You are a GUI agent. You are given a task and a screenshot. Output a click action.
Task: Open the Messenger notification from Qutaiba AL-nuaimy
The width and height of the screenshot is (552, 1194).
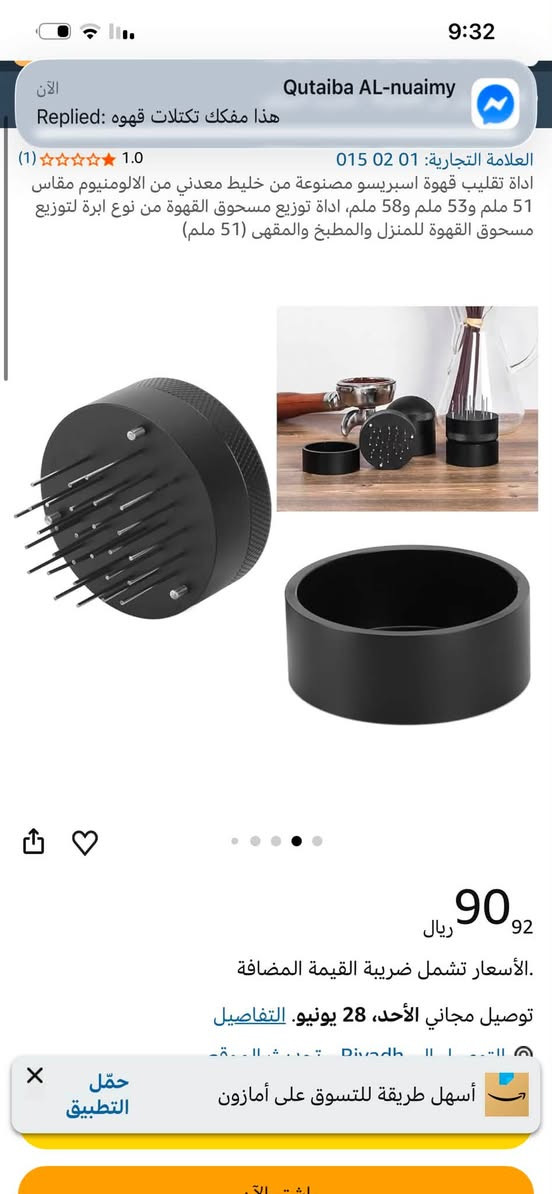276,104
